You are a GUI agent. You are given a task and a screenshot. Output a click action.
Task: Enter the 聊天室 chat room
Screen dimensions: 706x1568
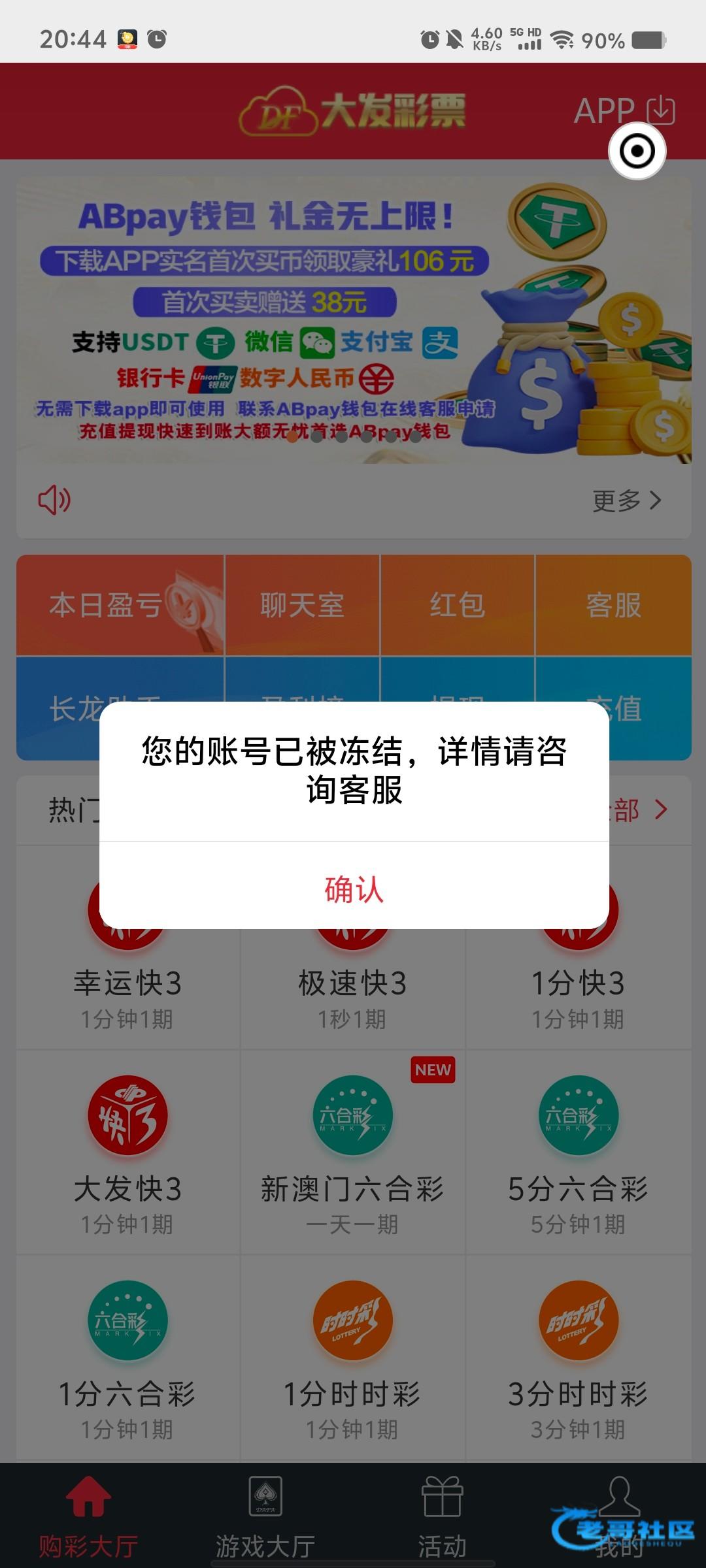tap(302, 605)
